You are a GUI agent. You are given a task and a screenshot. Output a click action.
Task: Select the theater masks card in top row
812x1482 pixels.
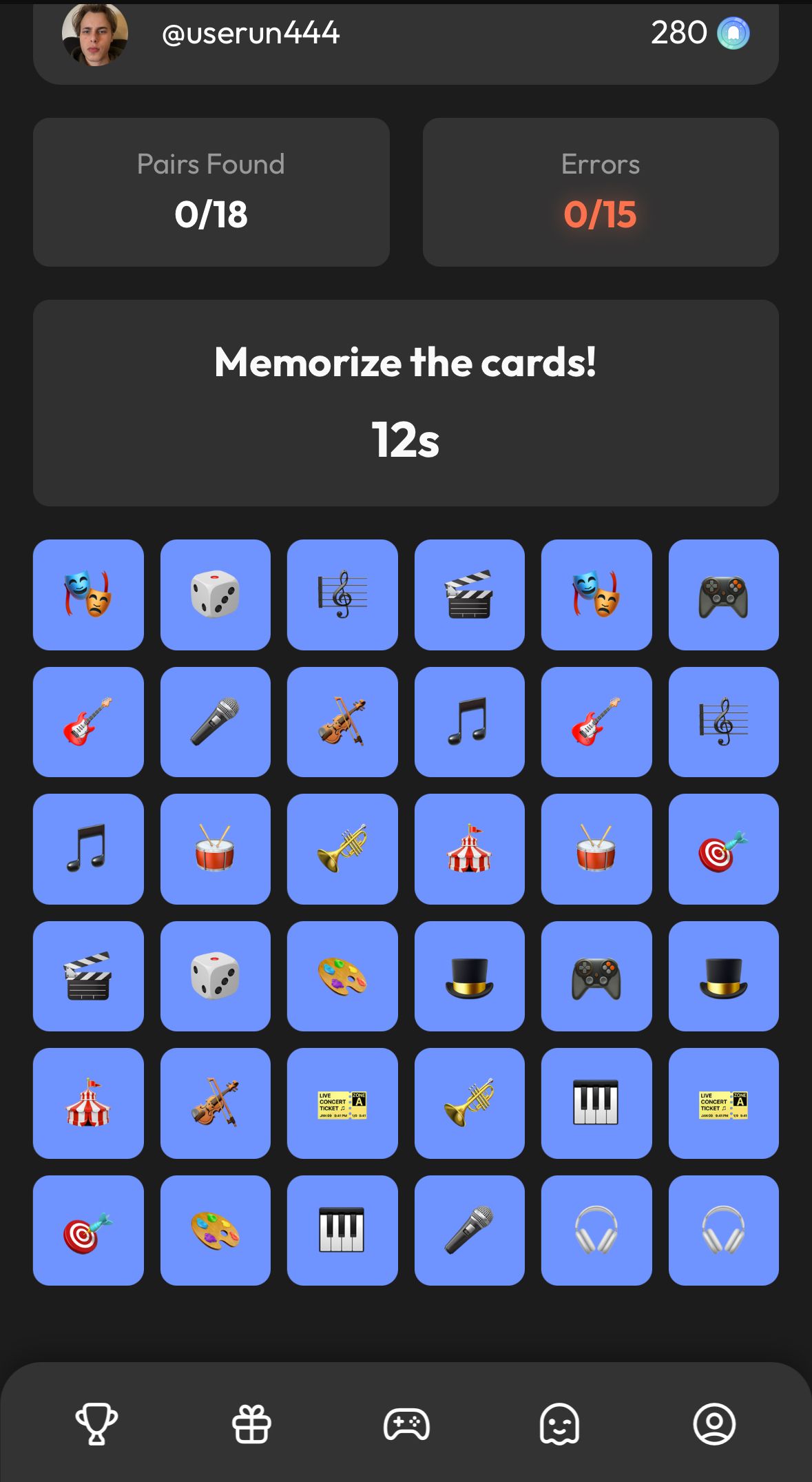pyautogui.click(x=88, y=595)
